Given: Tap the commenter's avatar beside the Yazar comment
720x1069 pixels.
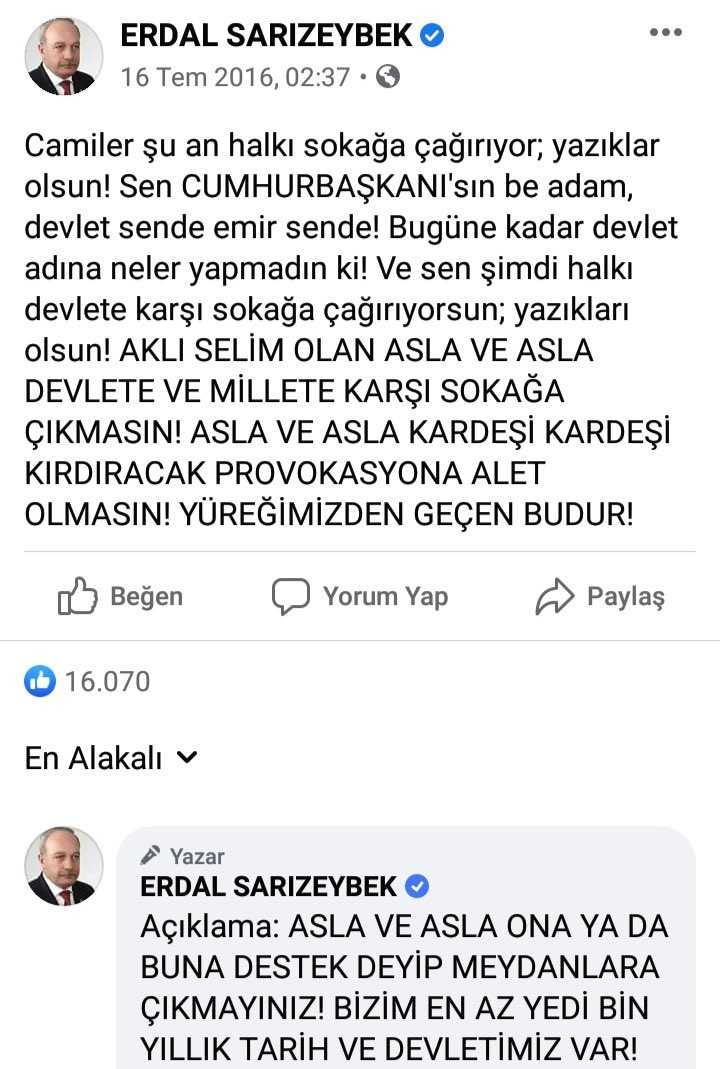Looking at the screenshot, I should 63,866.
